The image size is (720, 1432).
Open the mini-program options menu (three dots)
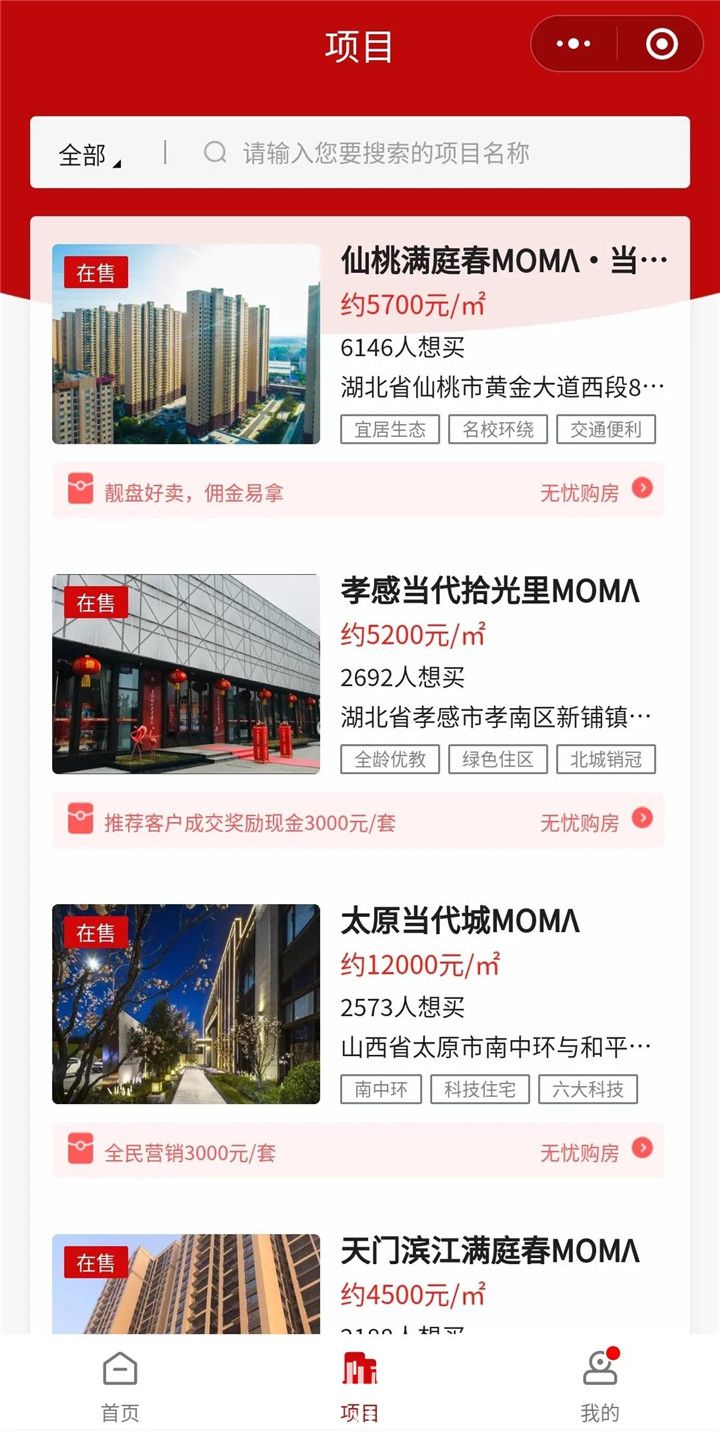(x=573, y=44)
